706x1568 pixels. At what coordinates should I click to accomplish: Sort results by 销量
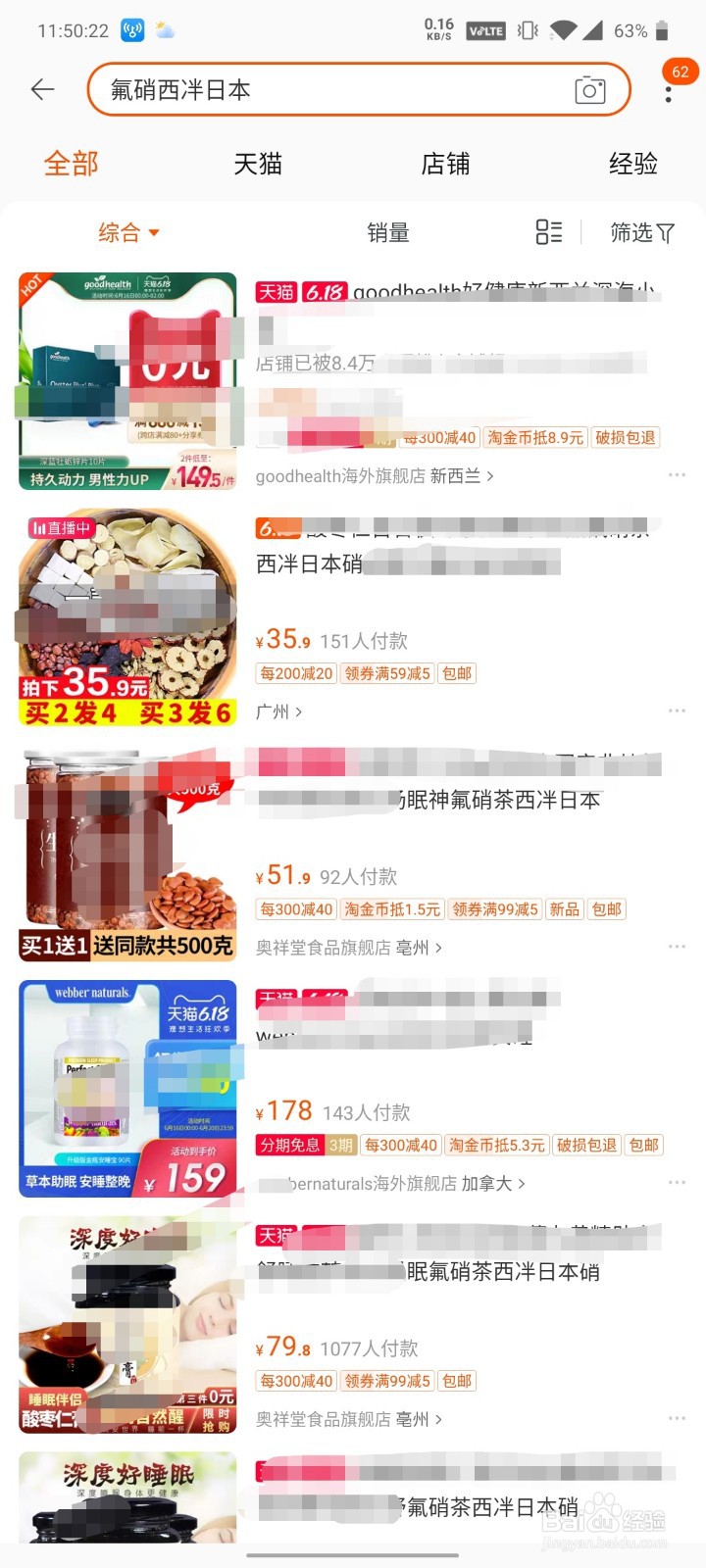[x=388, y=232]
